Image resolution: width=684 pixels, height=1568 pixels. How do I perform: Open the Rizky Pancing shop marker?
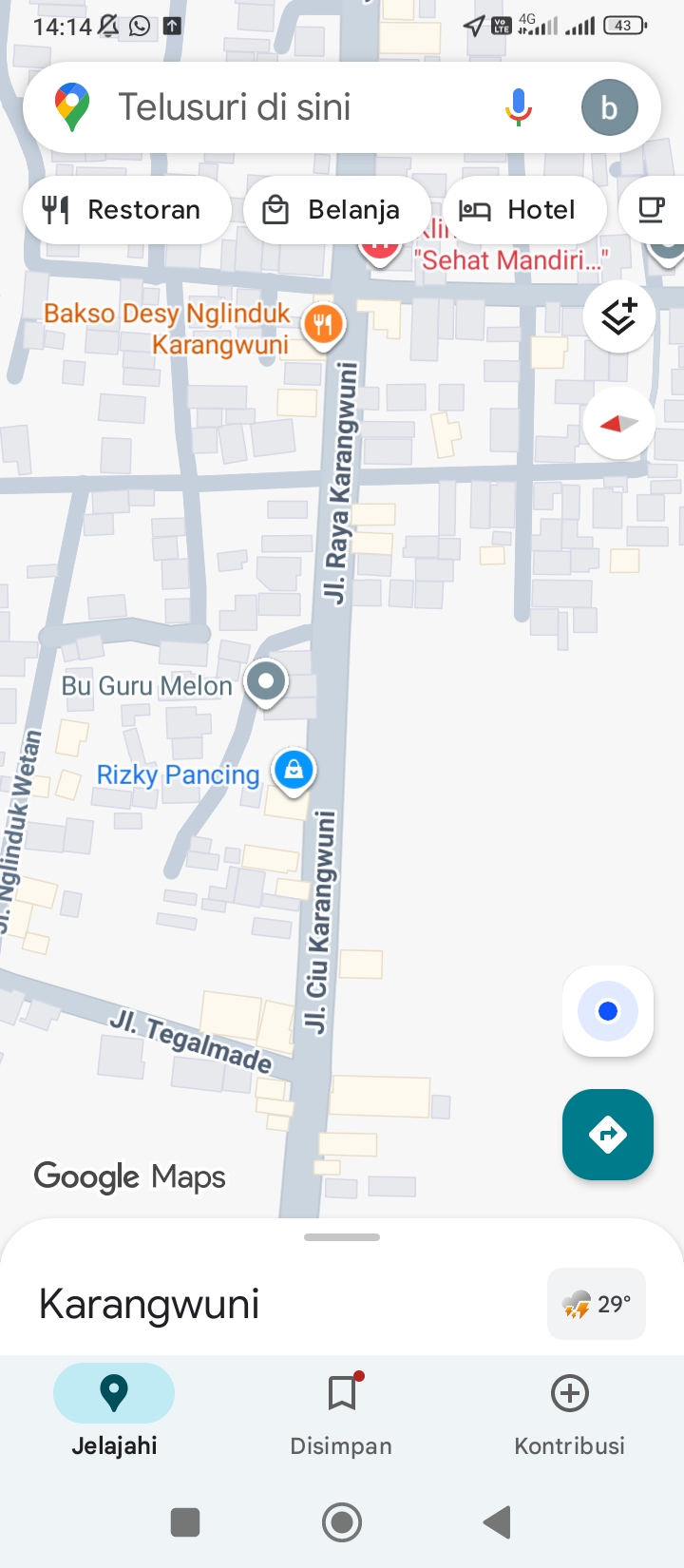pyautogui.click(x=294, y=770)
